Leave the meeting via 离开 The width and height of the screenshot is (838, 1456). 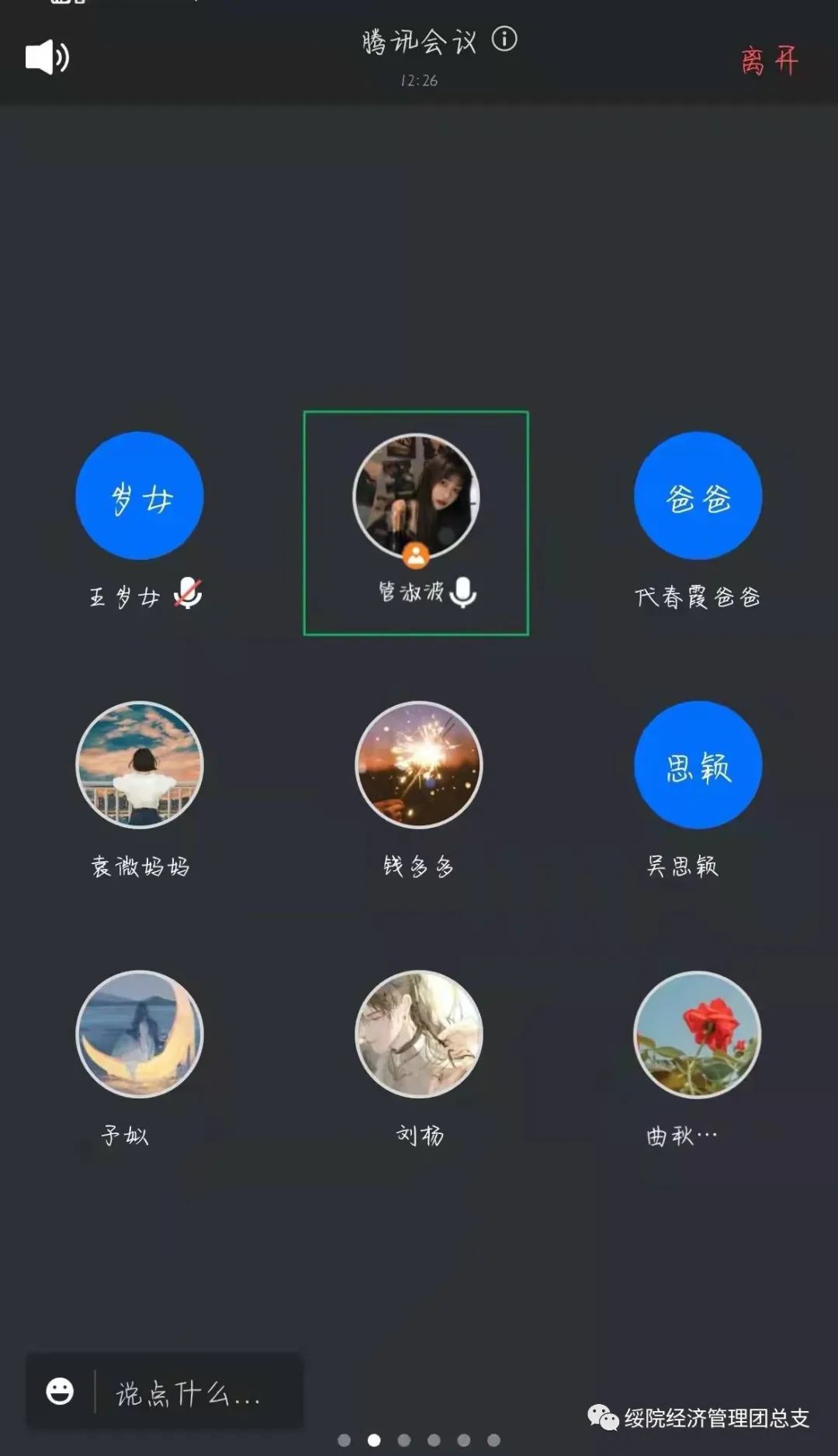[768, 61]
